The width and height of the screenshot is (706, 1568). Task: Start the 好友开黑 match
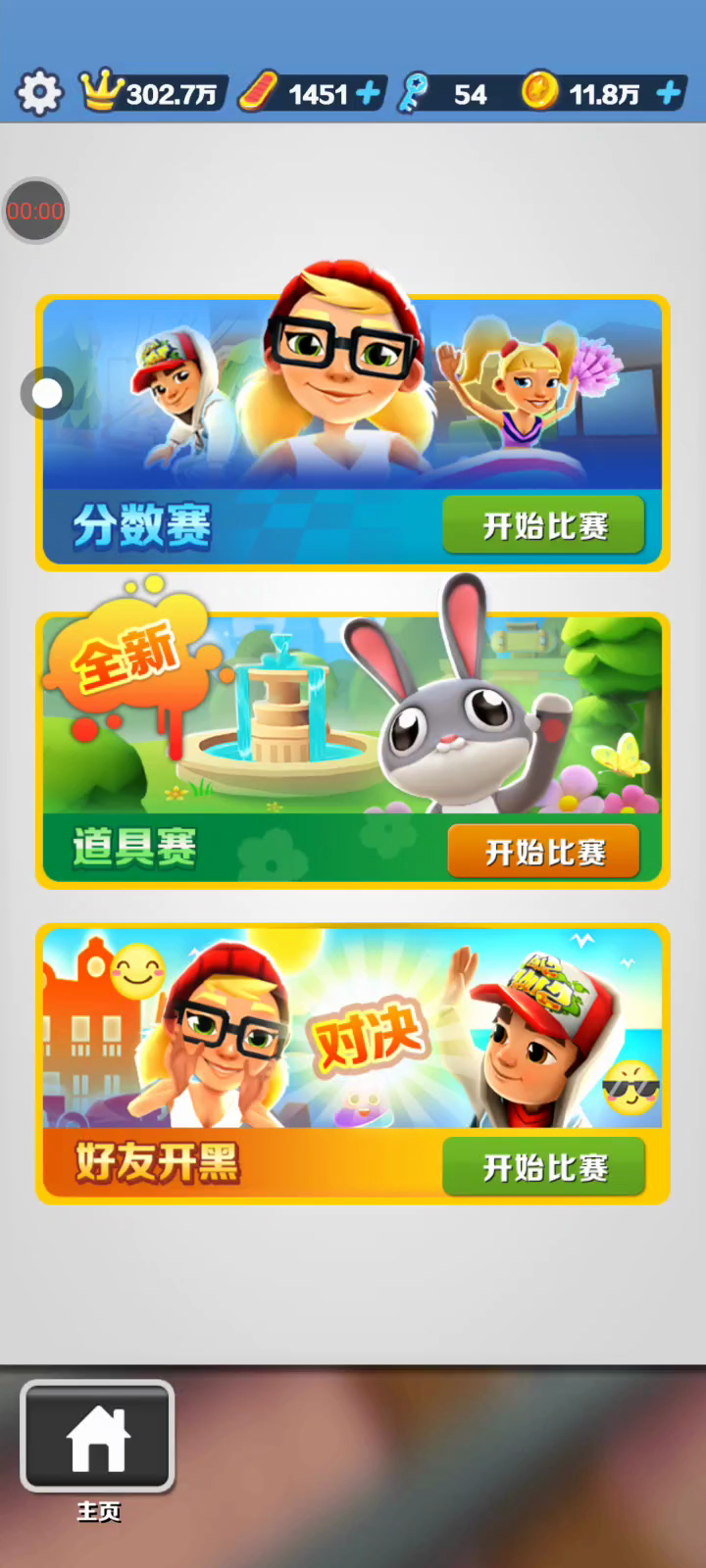[544, 1167]
